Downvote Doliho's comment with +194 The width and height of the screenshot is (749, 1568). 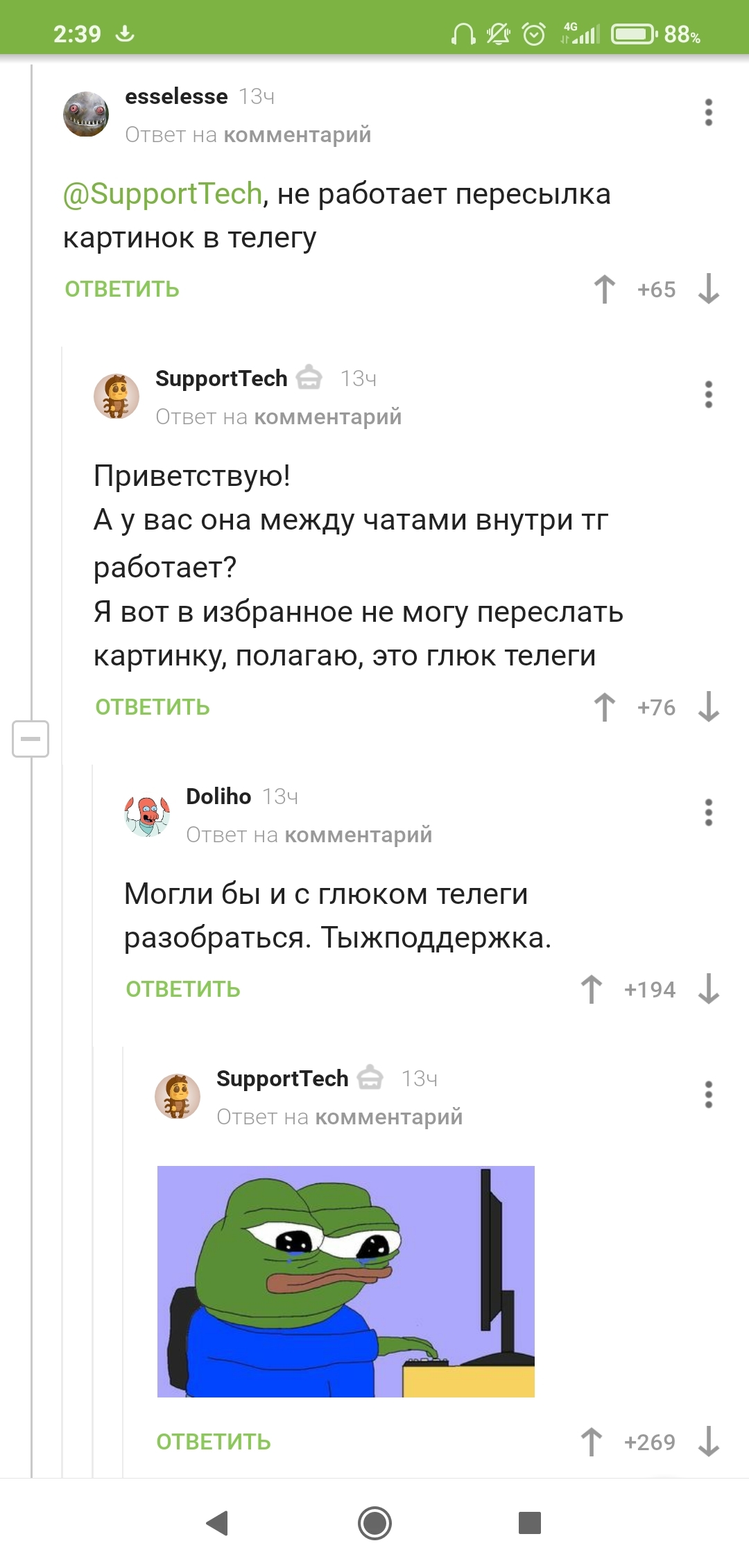click(x=708, y=989)
